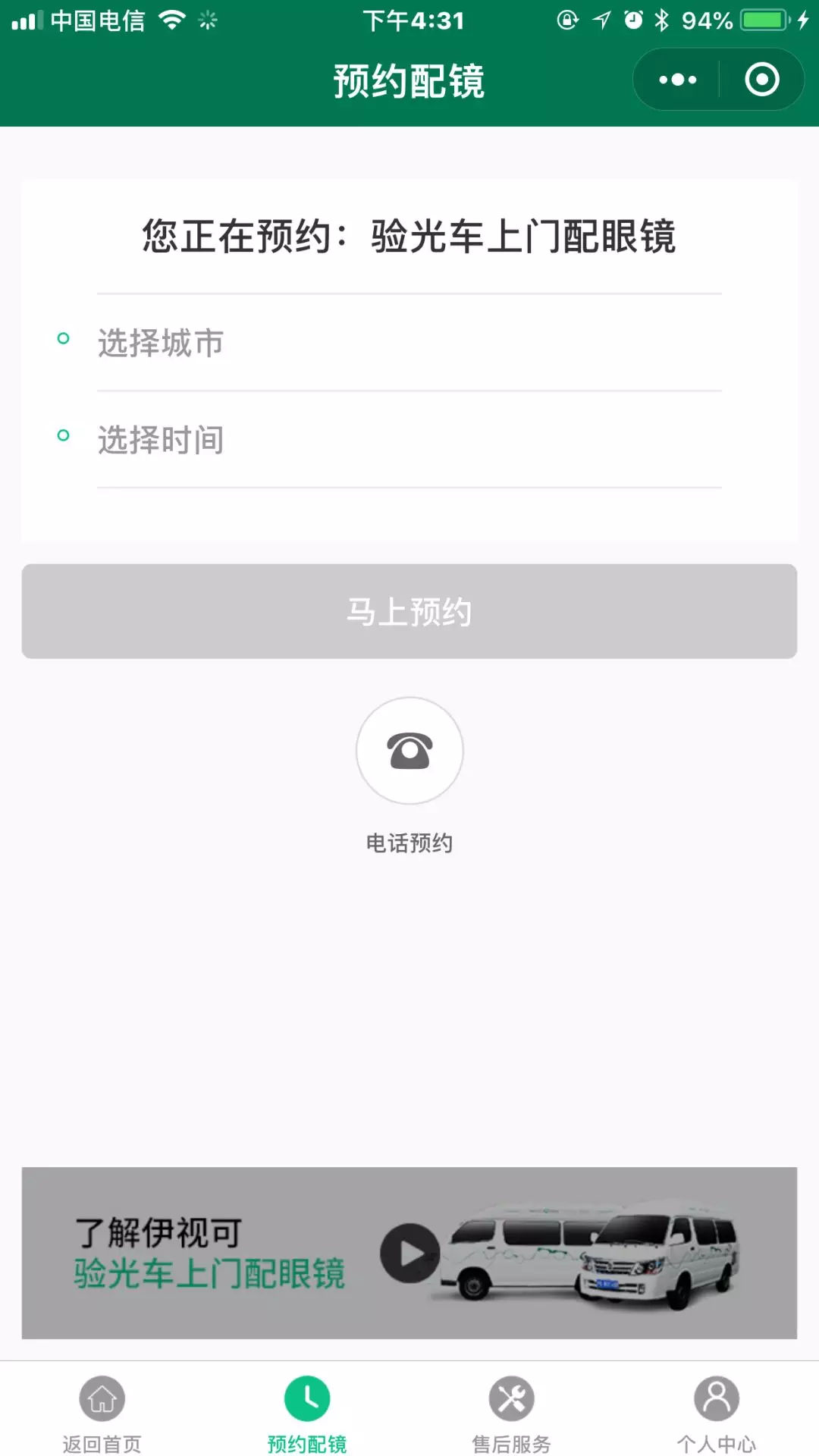This screenshot has height=1456, width=819.
Task: Open the 个人中心 tab
Action: pos(716,1412)
